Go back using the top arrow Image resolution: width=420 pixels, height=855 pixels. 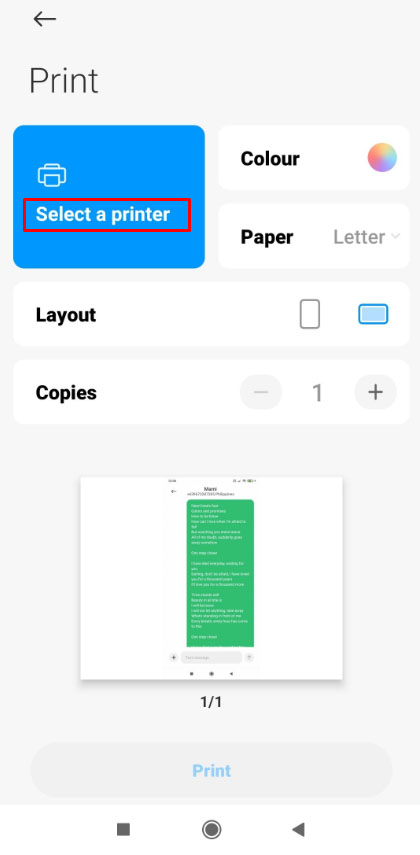coord(45,19)
